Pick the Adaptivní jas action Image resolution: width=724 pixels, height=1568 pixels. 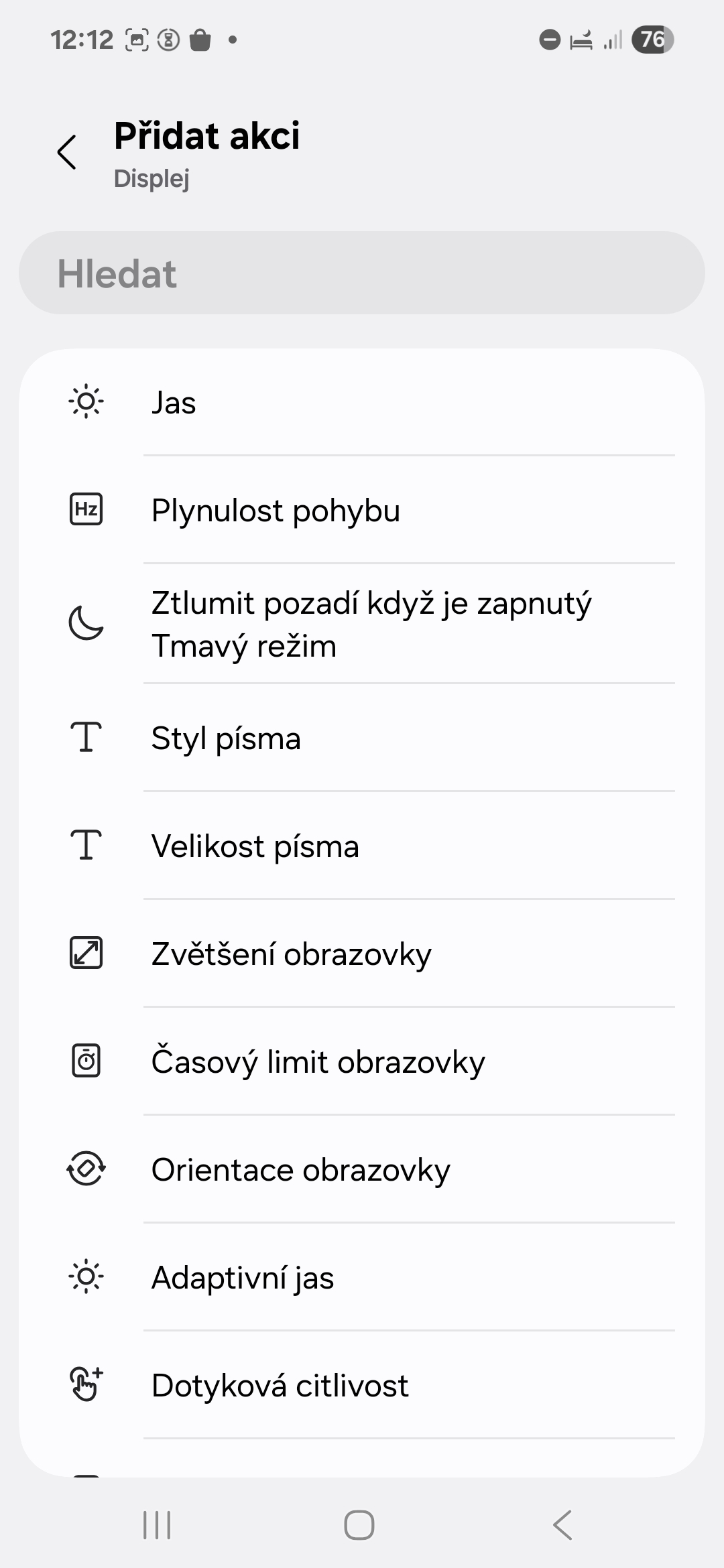tap(362, 1277)
